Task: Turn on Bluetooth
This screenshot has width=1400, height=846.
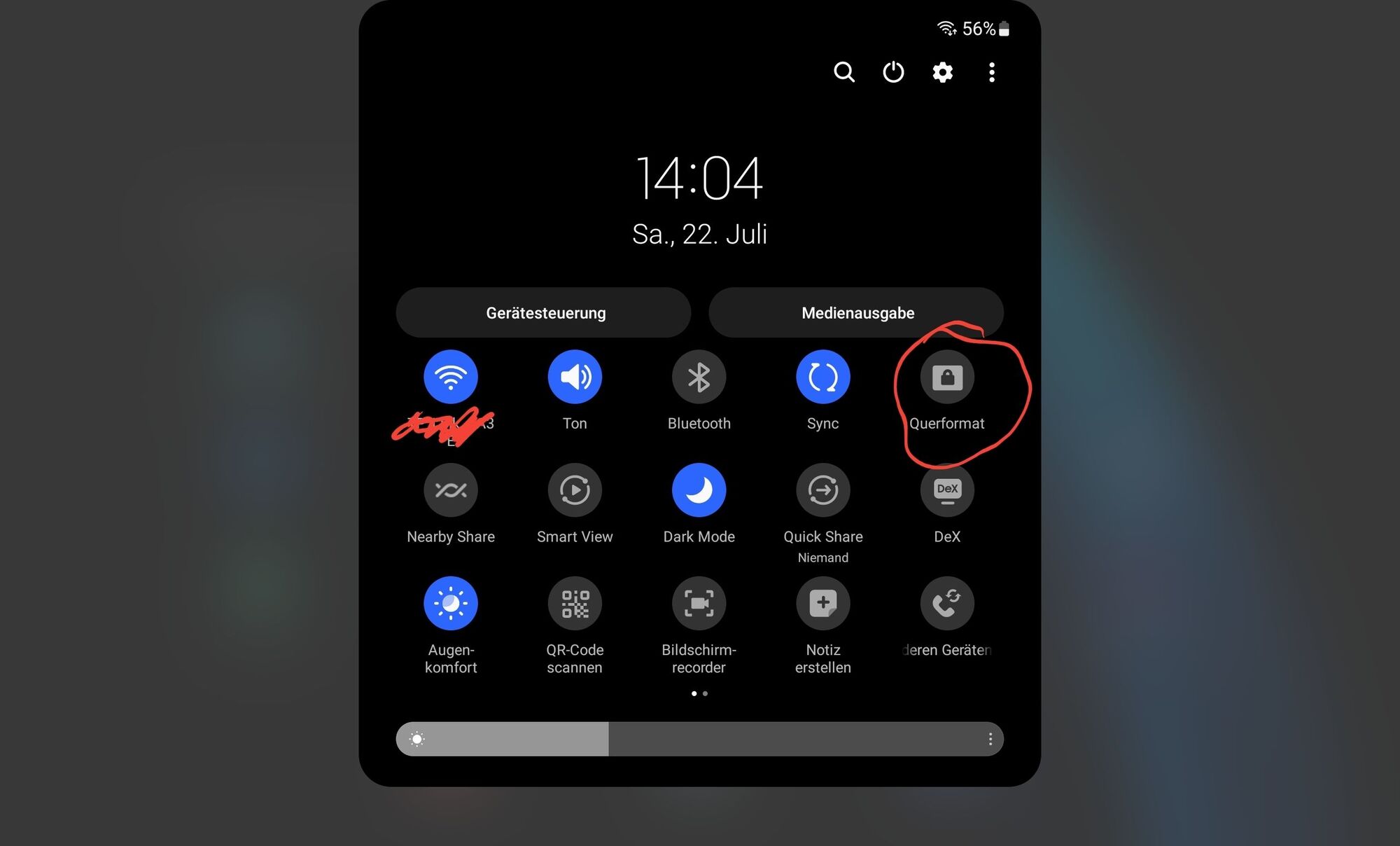Action: pos(699,377)
